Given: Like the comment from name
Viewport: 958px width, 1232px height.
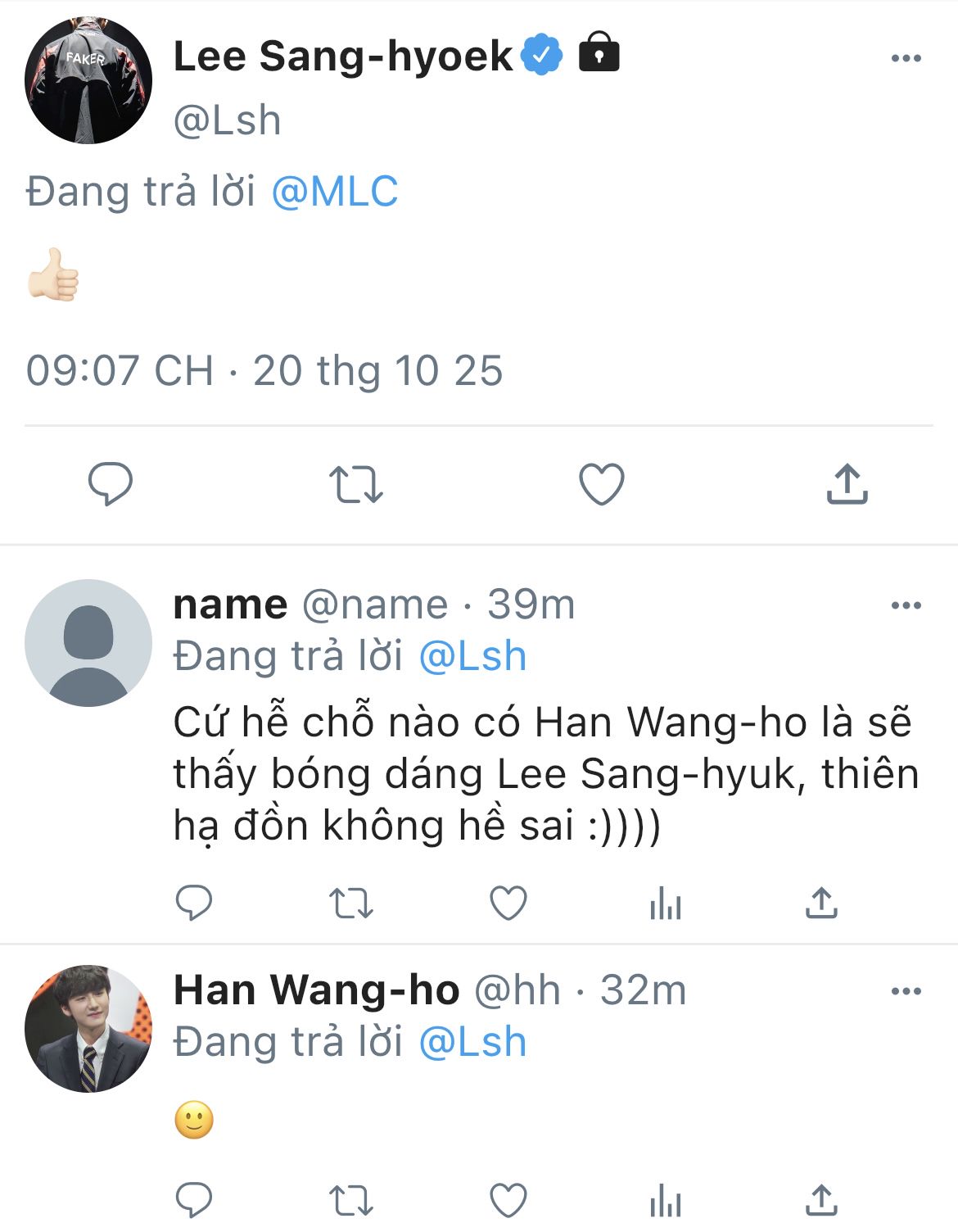Looking at the screenshot, I should [x=508, y=904].
